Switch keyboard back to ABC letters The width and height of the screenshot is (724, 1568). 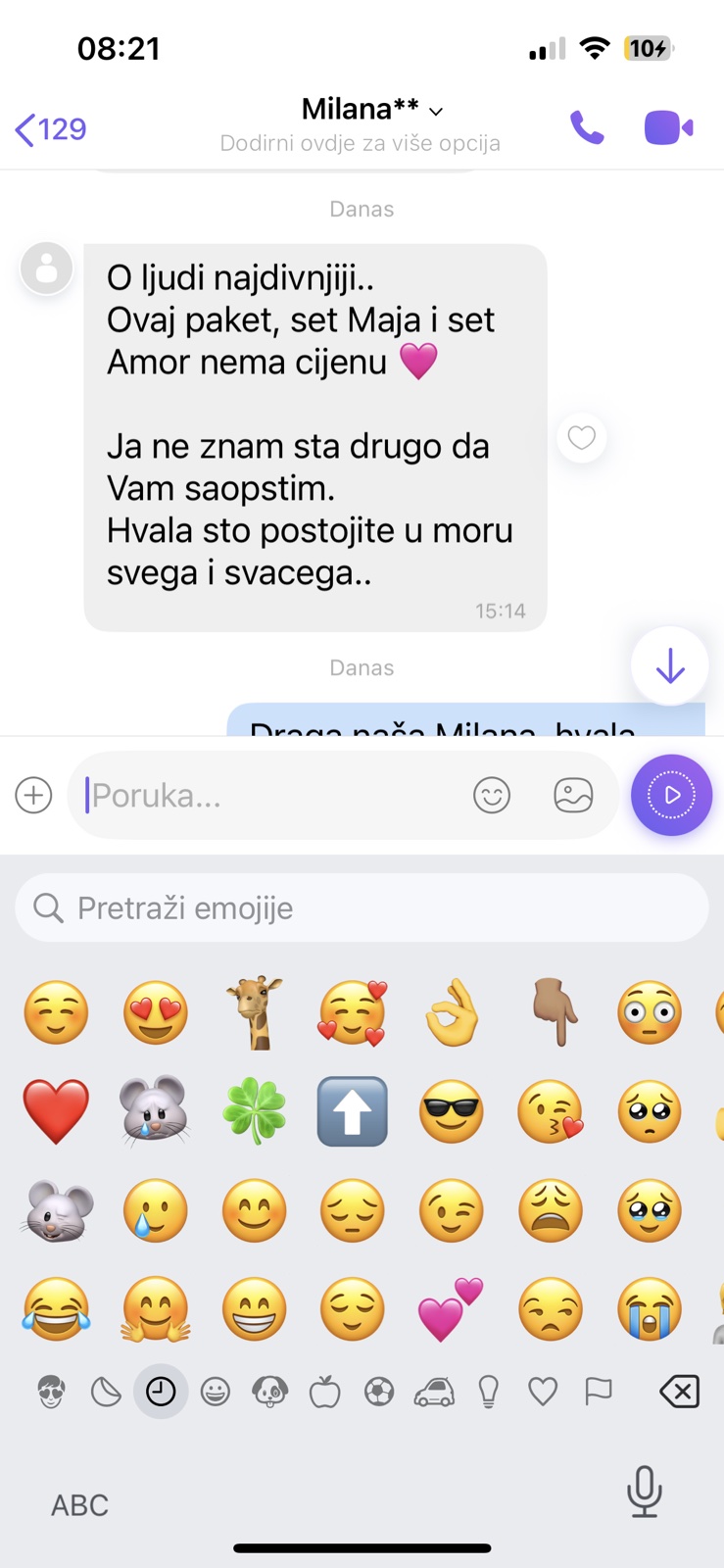tap(79, 1504)
